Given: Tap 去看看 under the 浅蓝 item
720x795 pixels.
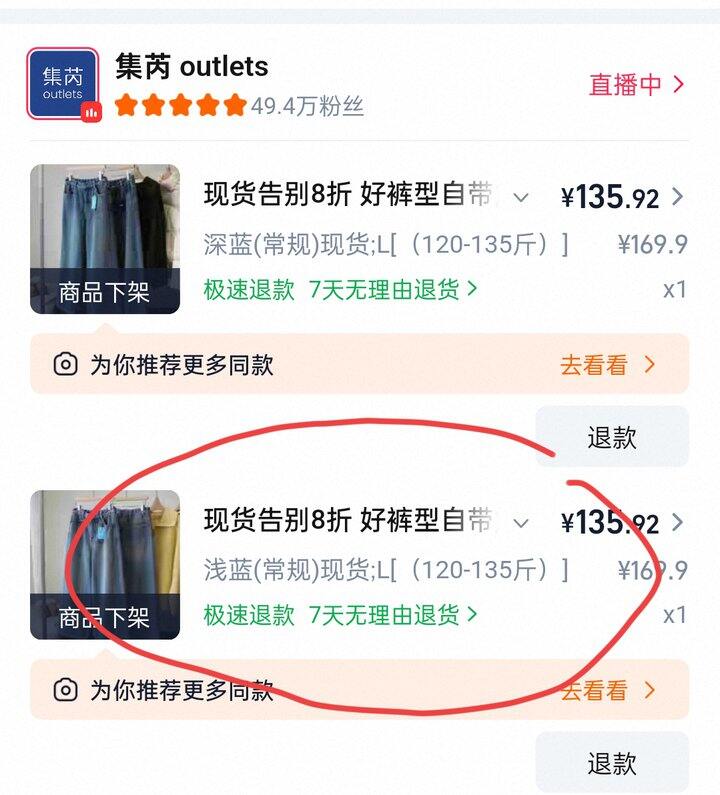Looking at the screenshot, I should click(607, 690).
